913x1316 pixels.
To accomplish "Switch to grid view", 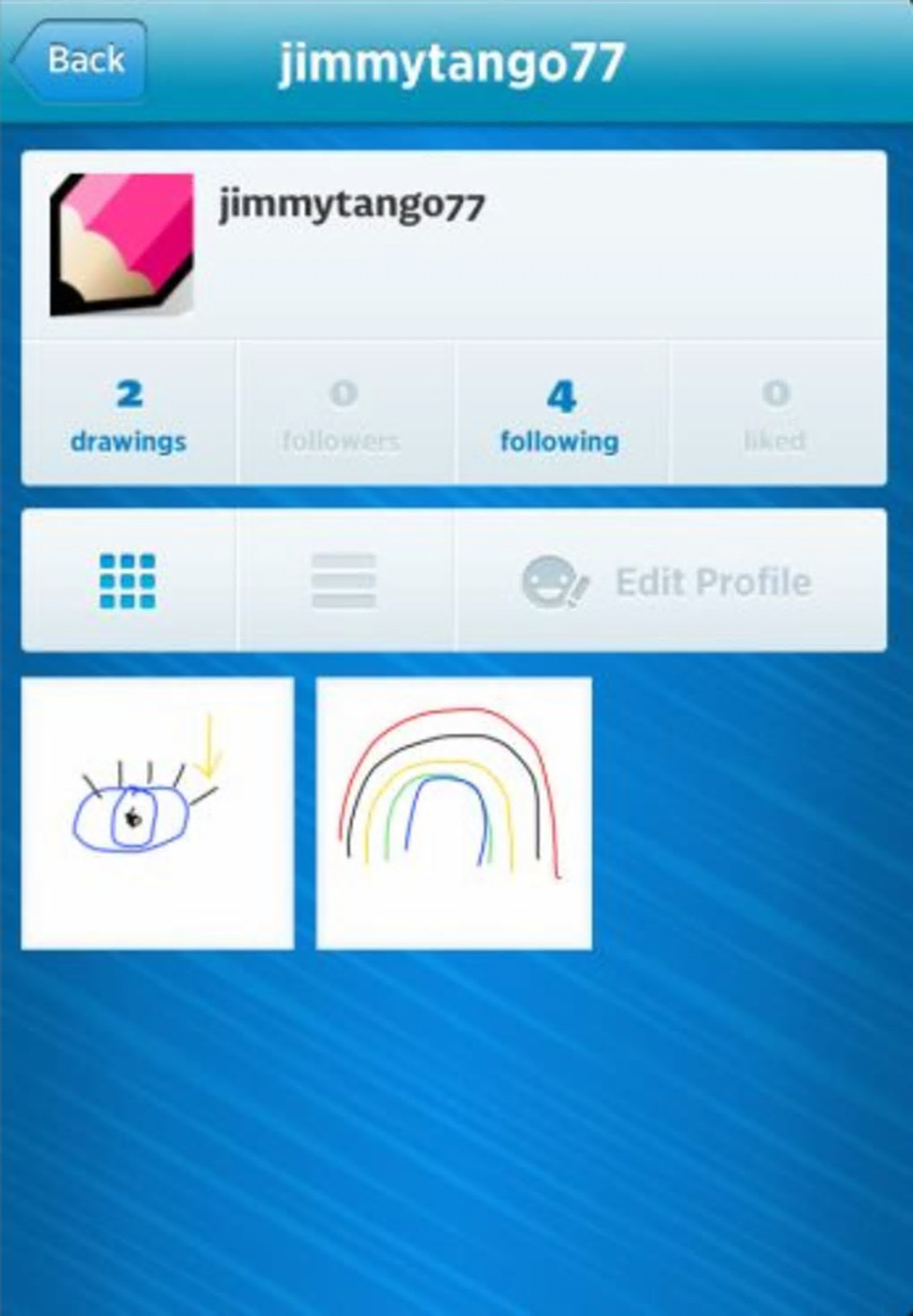I will 128,581.
